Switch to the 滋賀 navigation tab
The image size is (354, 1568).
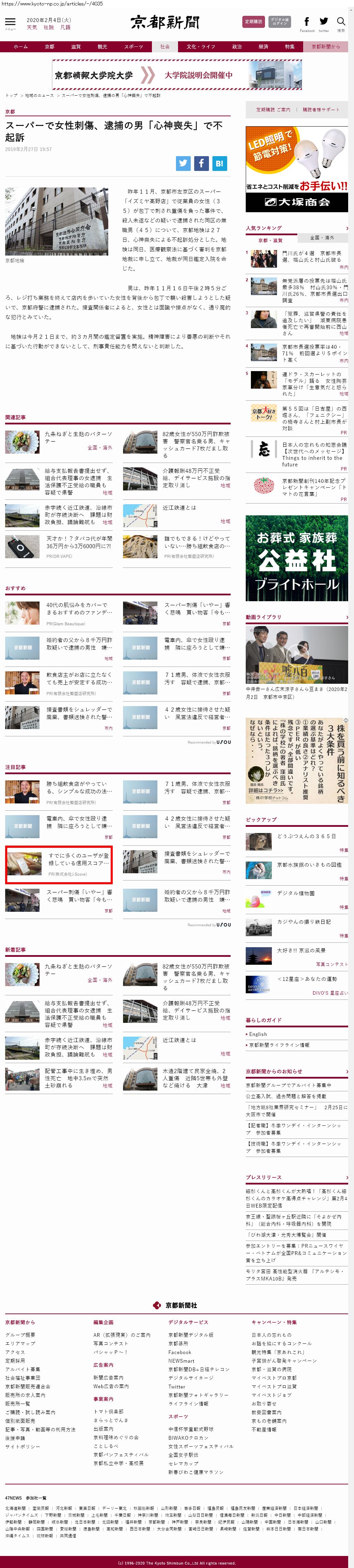(75, 46)
